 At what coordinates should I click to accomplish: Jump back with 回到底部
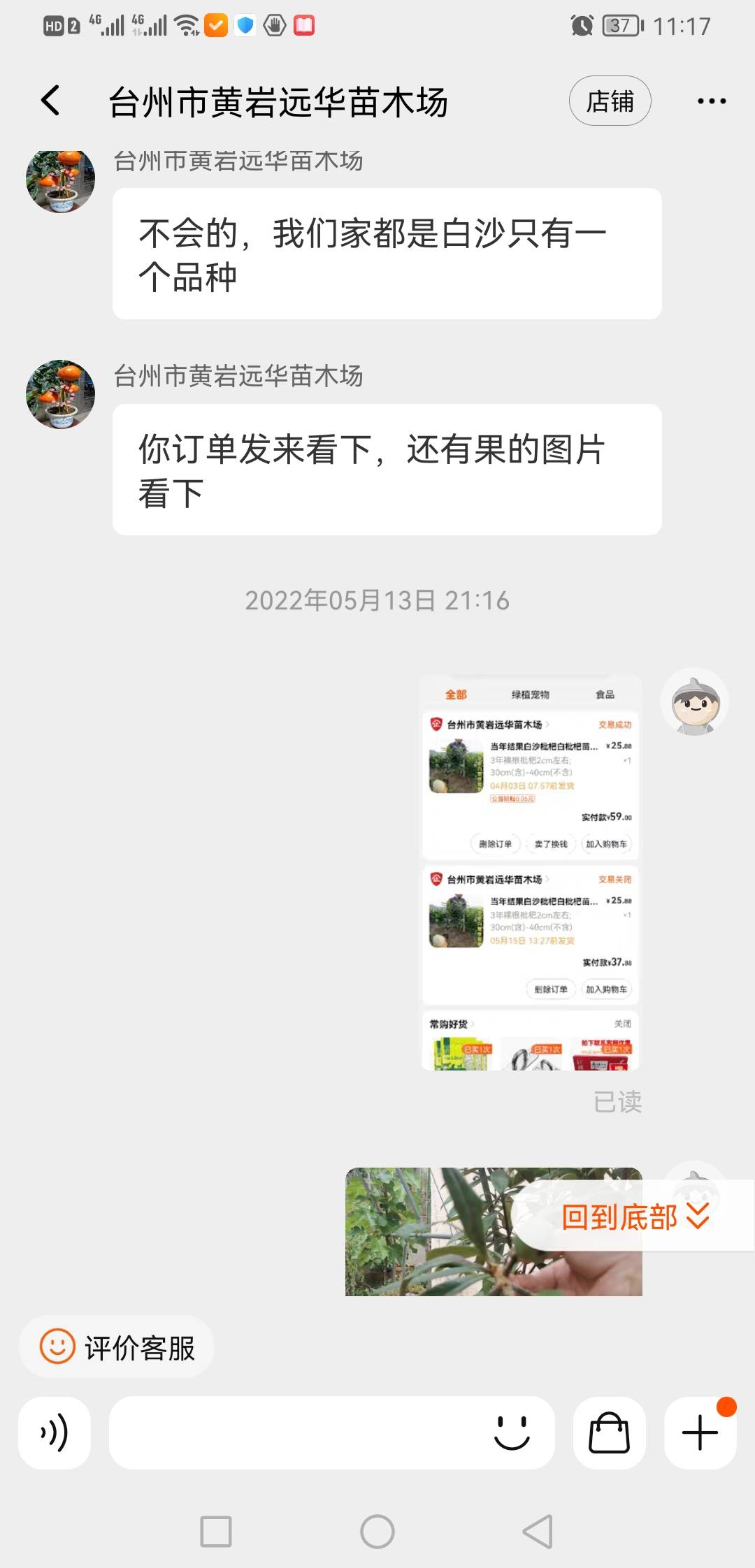[x=635, y=1217]
